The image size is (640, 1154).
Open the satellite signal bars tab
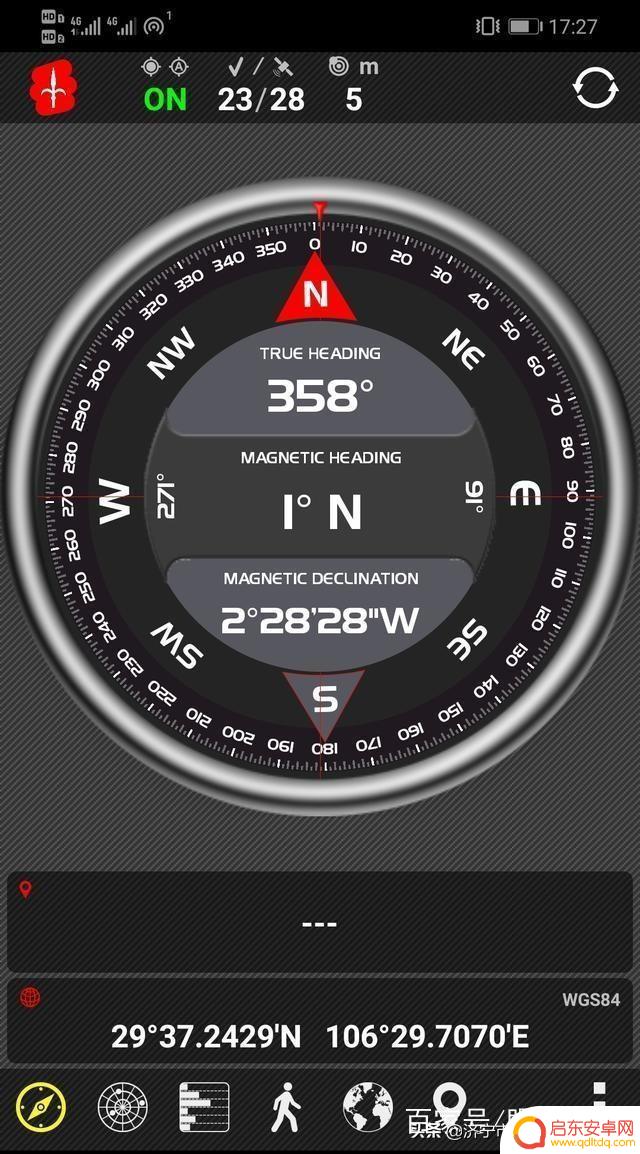(204, 1108)
